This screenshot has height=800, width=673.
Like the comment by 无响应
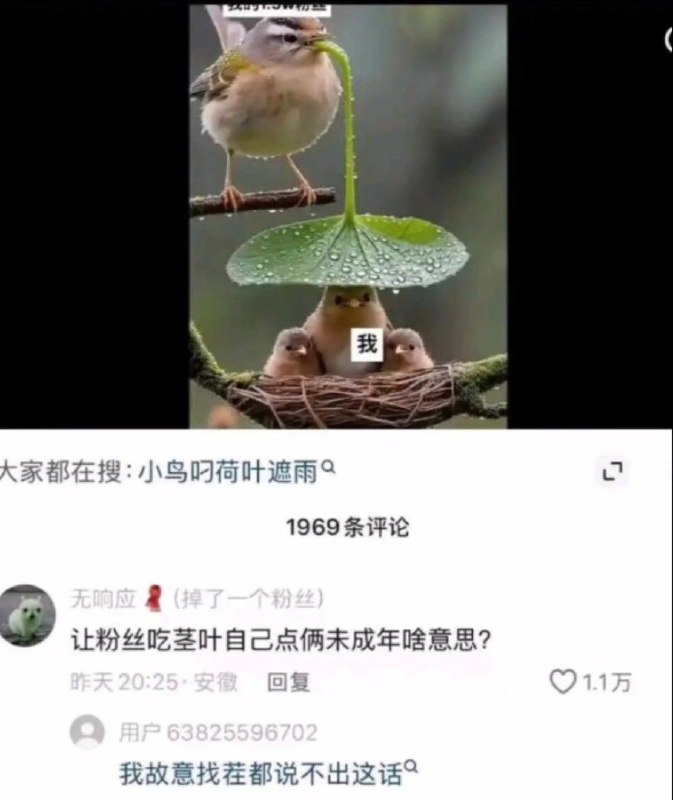pos(563,682)
